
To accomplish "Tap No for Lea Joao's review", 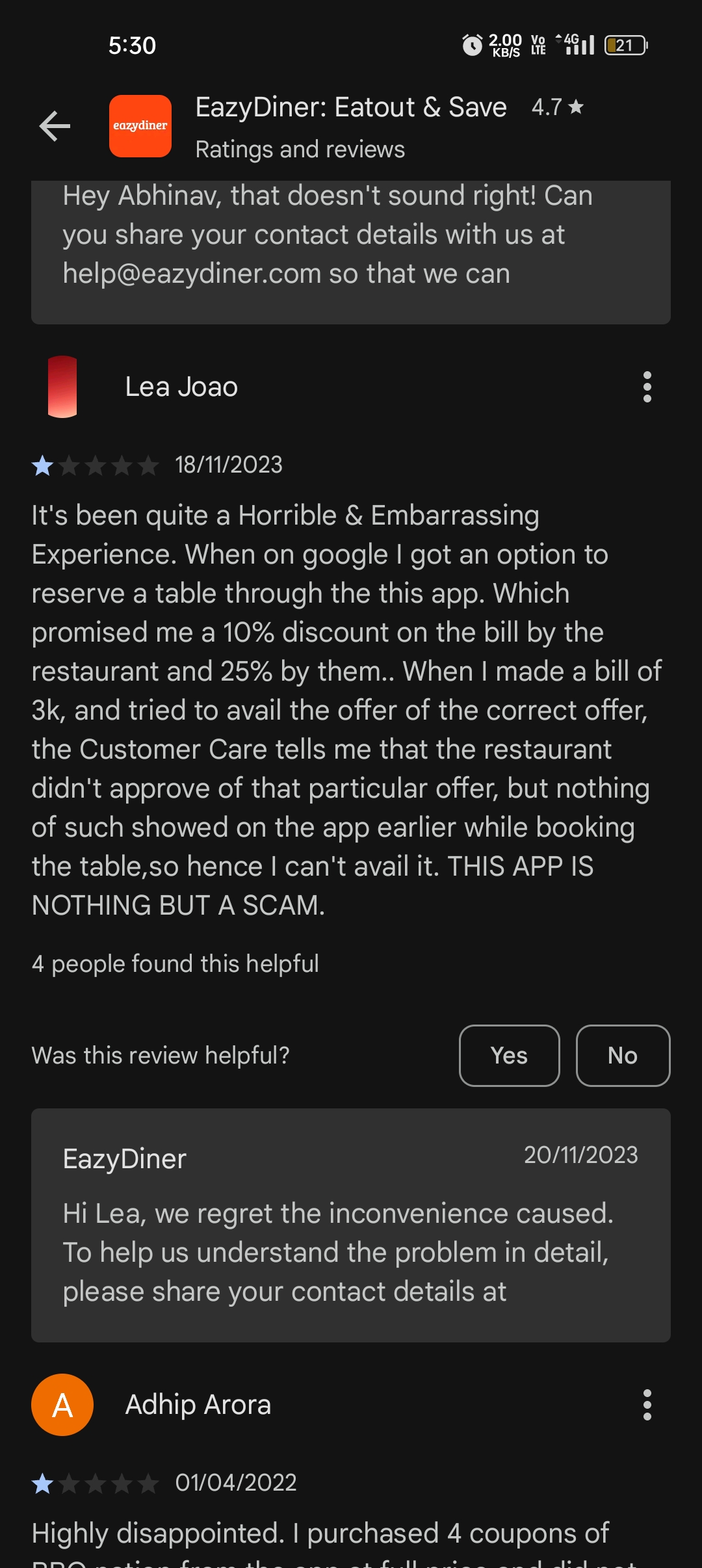I will (x=622, y=1055).
